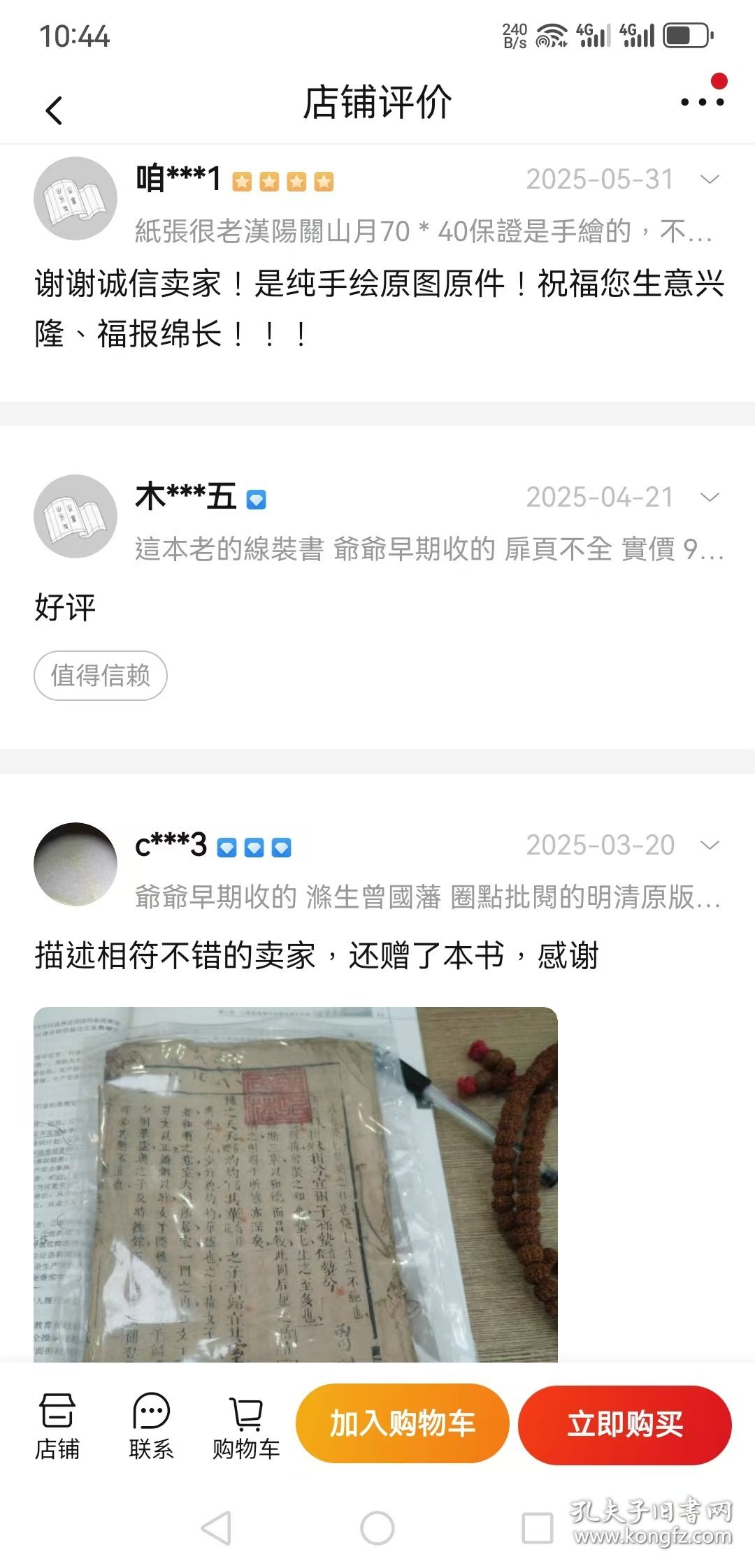Tap the 店铺评价 title bar
This screenshot has width=755, height=1568.
(377, 101)
